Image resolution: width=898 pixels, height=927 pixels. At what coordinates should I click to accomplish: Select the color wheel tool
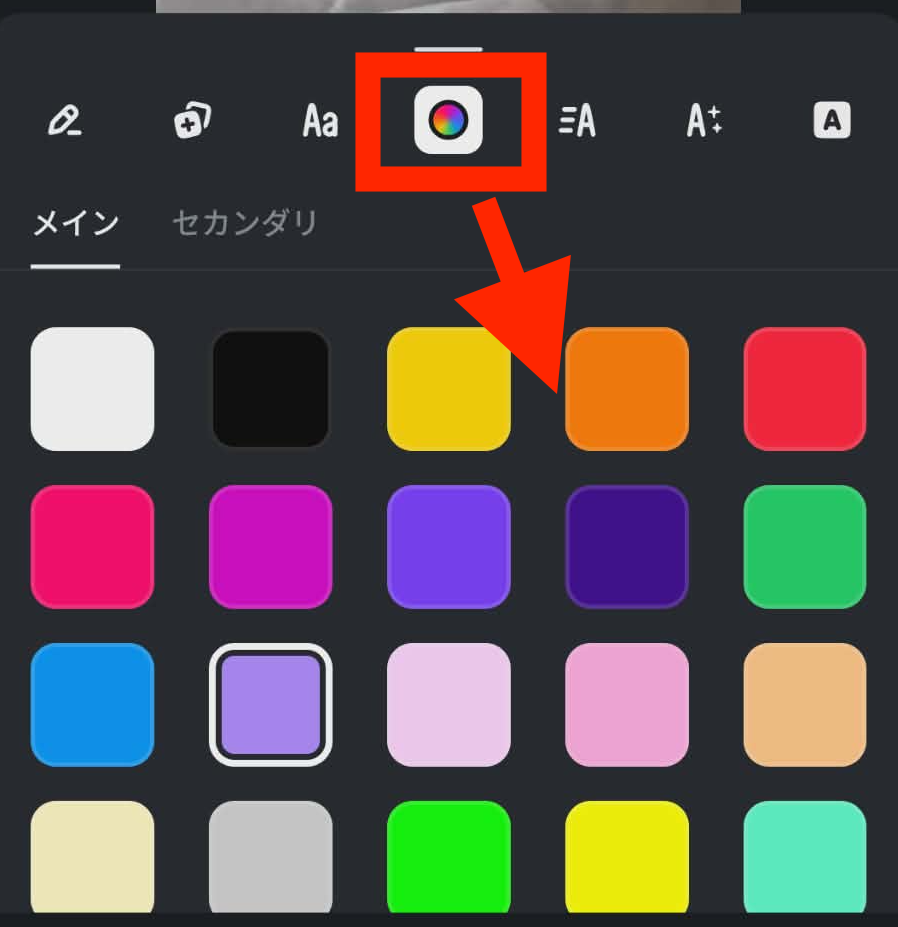pyautogui.click(x=448, y=121)
